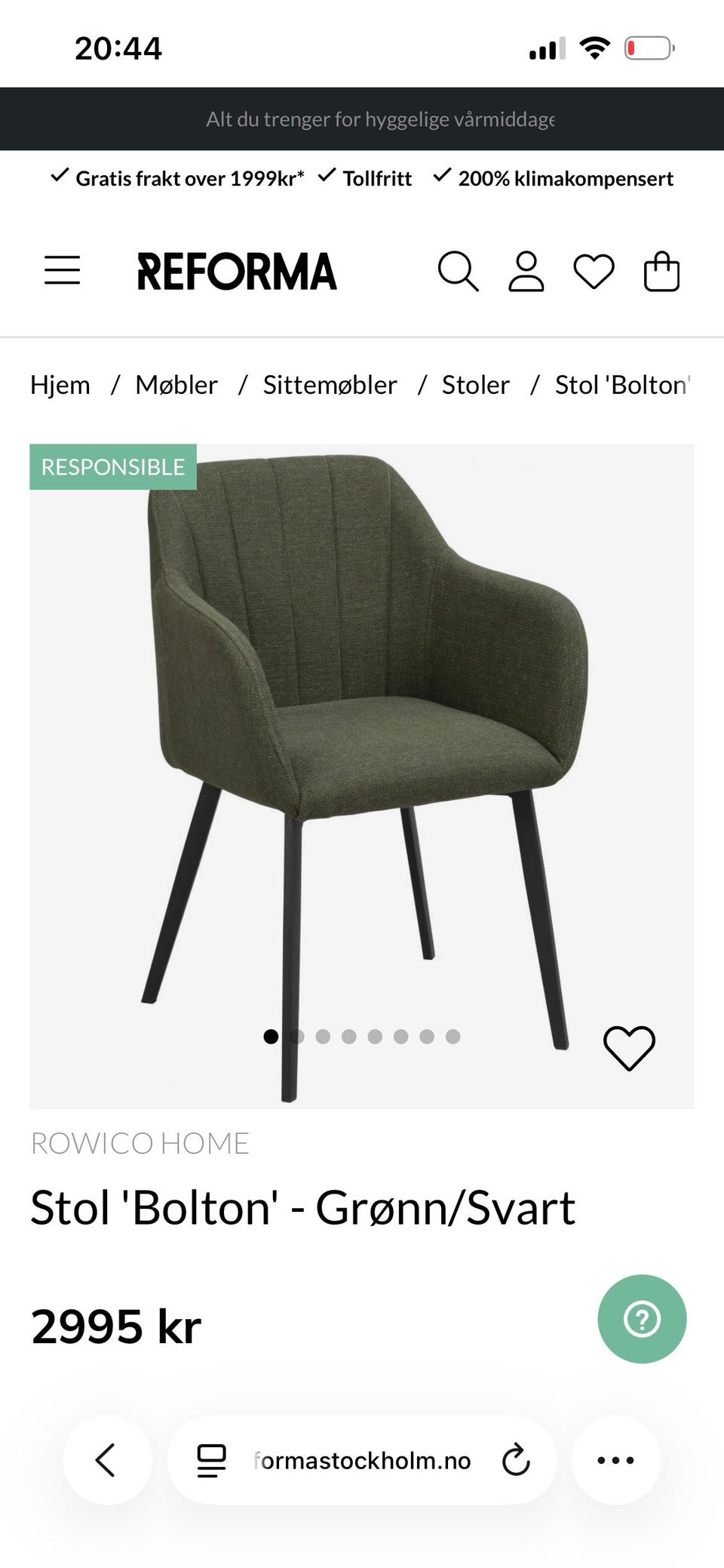Screen dimensions: 724x1568
Task: Open the browser's more options menu
Action: [615, 1460]
